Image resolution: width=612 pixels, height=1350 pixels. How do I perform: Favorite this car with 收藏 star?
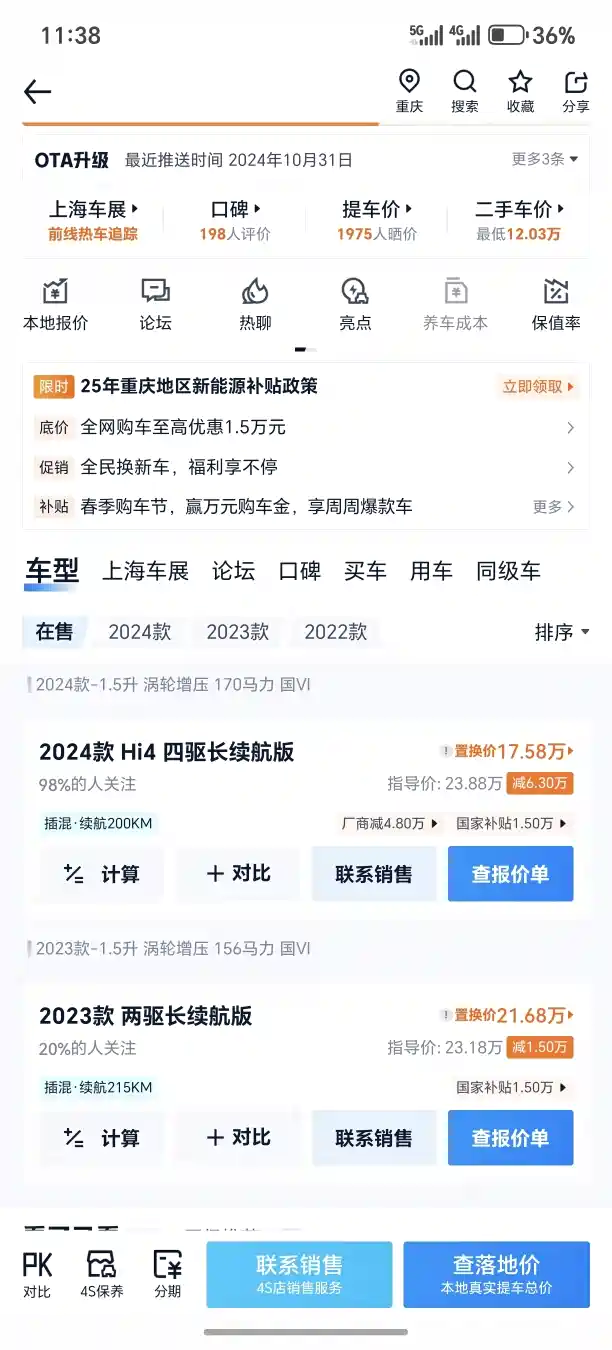tap(520, 91)
